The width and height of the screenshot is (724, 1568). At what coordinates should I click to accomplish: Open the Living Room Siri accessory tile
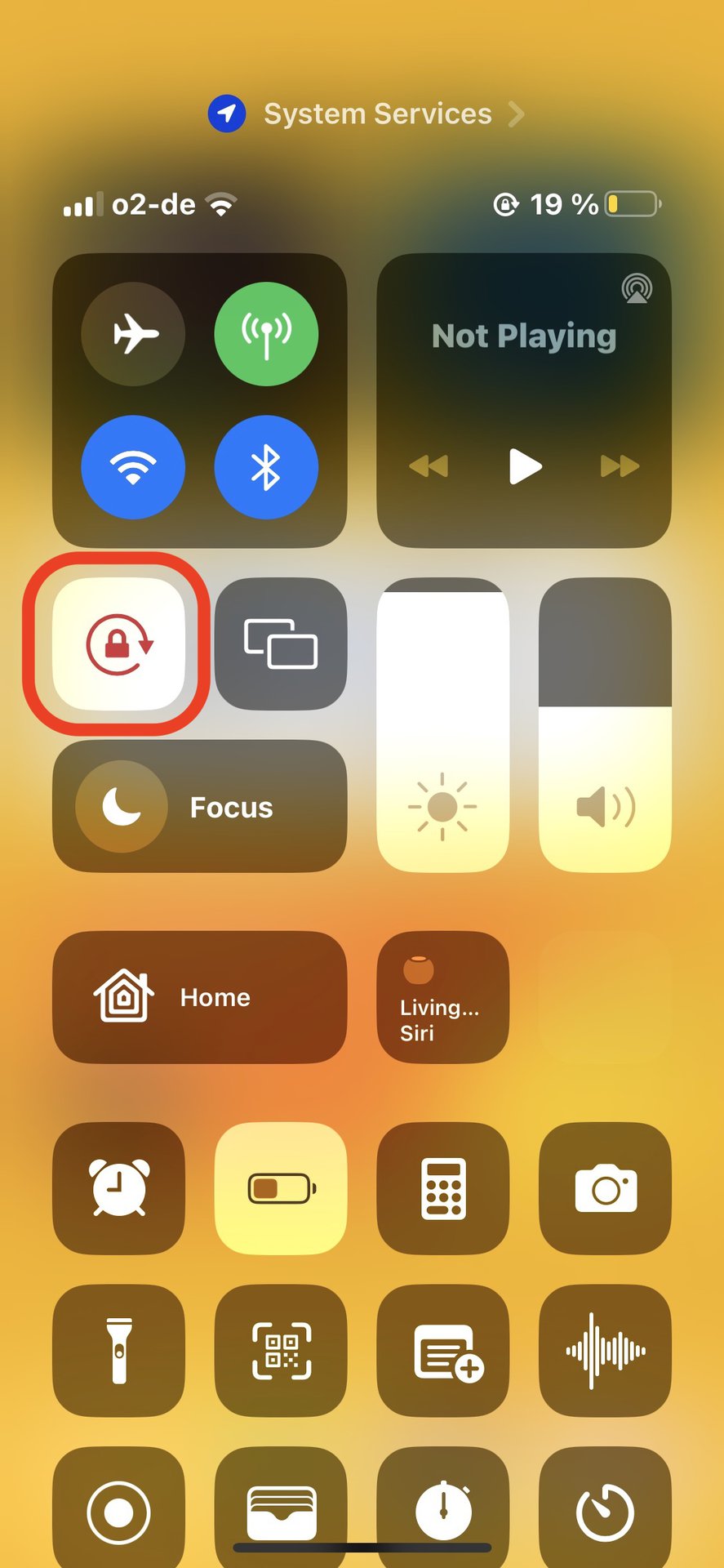coord(442,997)
